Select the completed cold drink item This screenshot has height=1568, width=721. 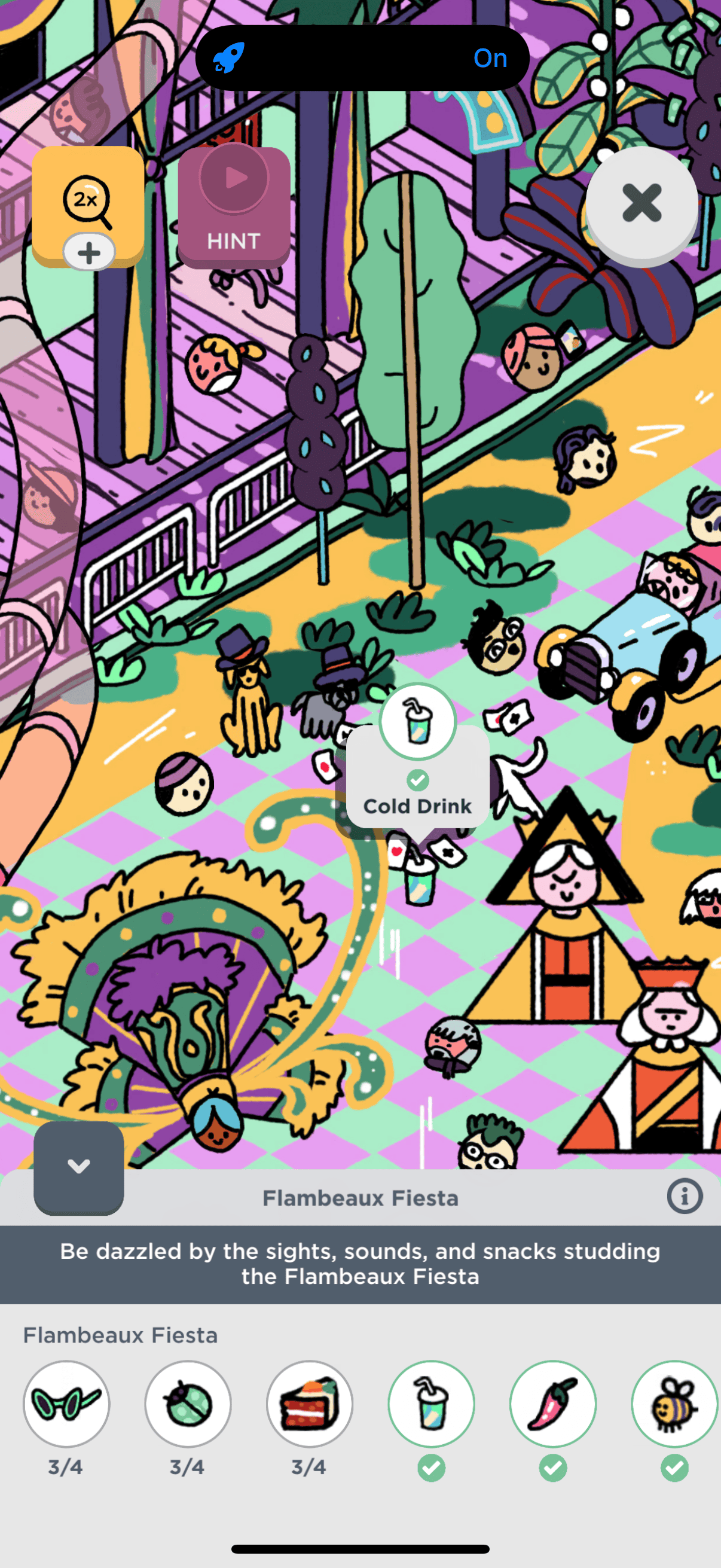point(431,1403)
